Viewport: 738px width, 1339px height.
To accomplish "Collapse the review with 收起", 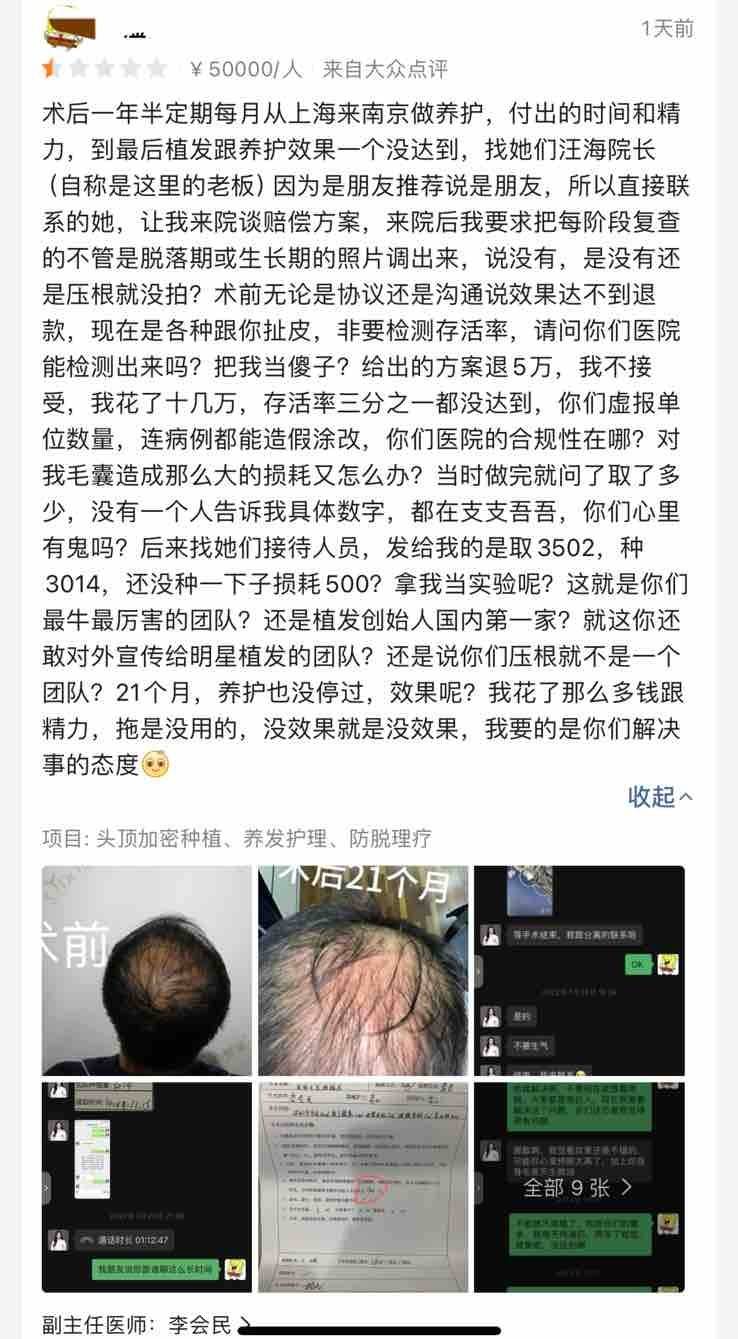I will (659, 796).
